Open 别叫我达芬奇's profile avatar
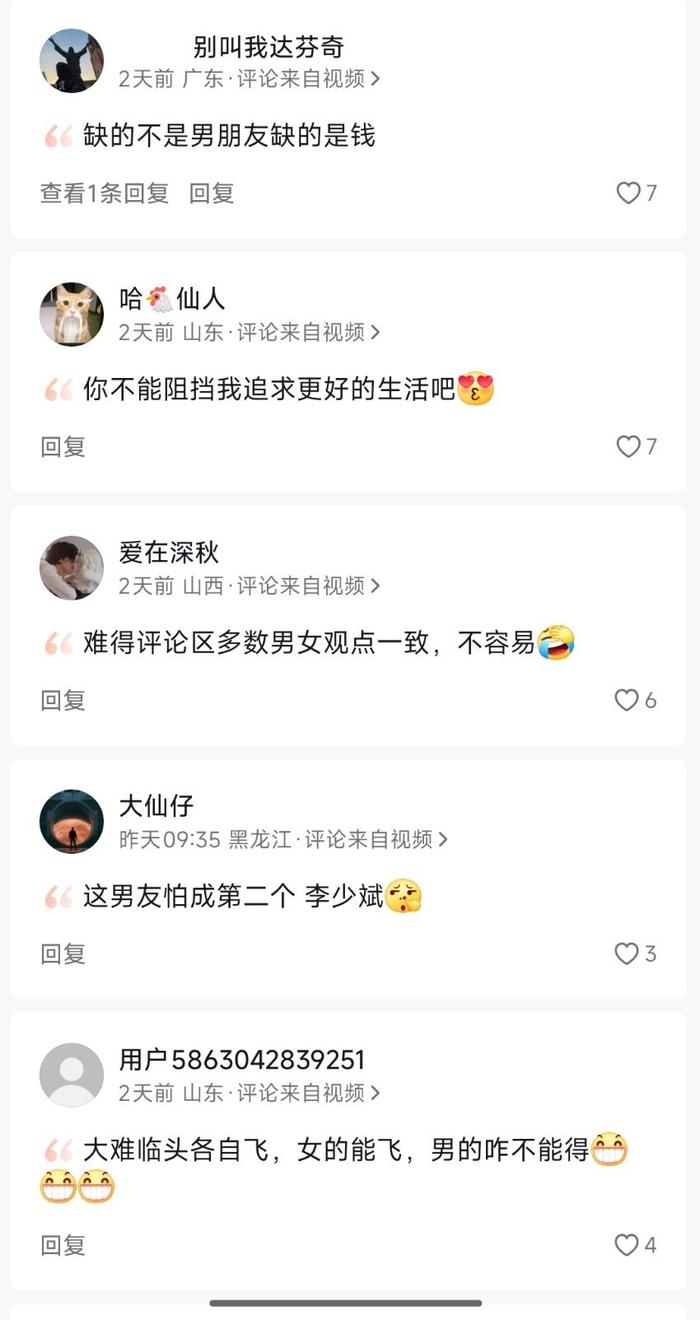The height and width of the screenshot is (1320, 700). pyautogui.click(x=71, y=61)
